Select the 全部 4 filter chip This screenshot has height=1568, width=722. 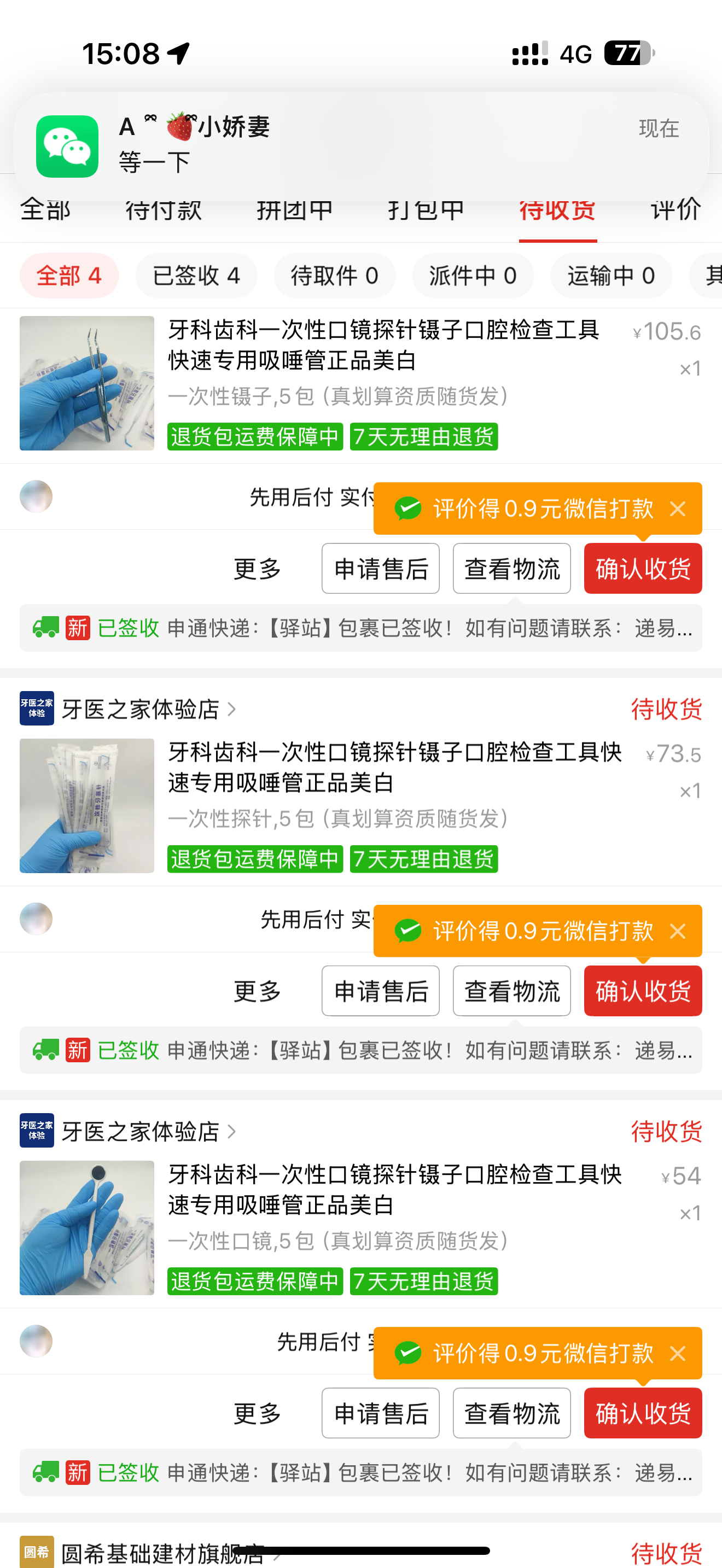coord(69,276)
